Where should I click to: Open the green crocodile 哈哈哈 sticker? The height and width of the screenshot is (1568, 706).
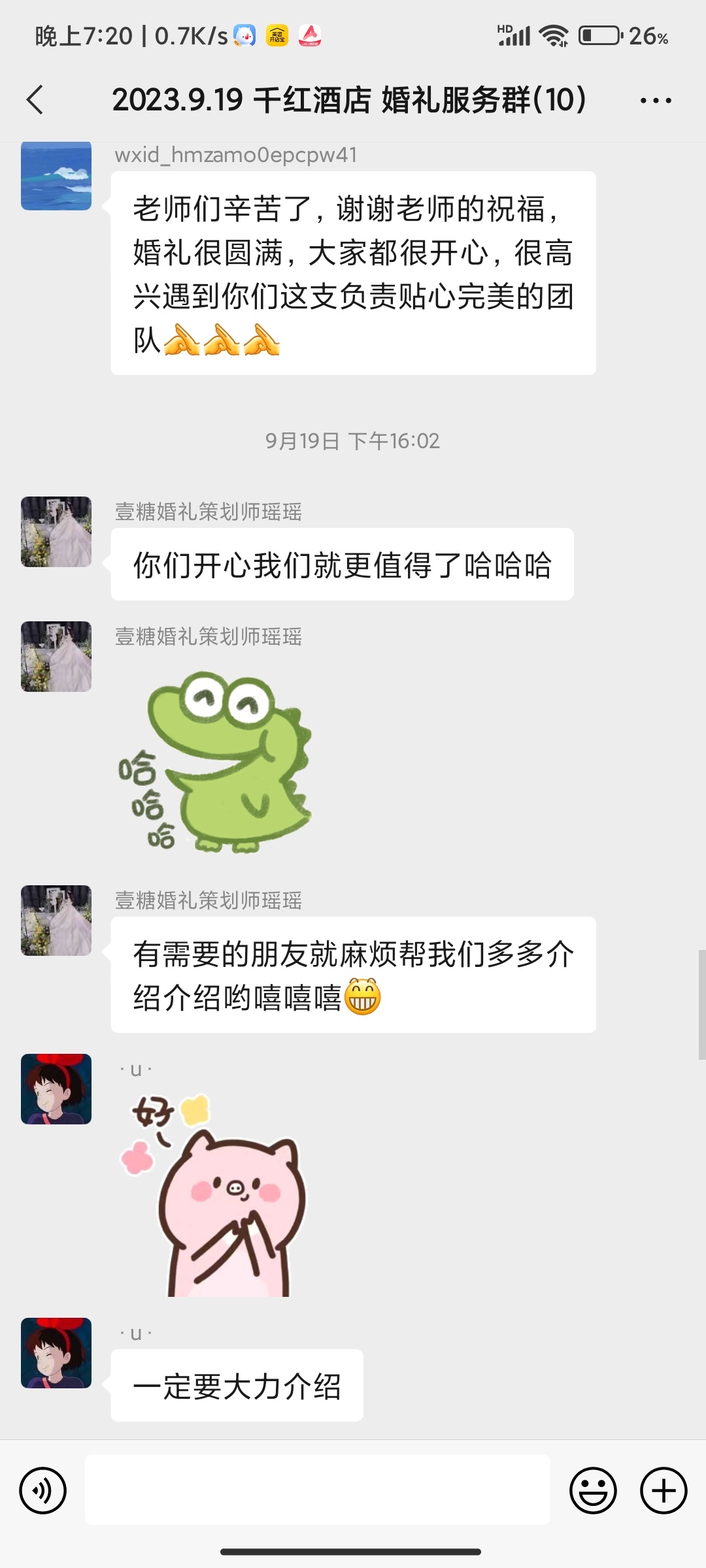216,761
